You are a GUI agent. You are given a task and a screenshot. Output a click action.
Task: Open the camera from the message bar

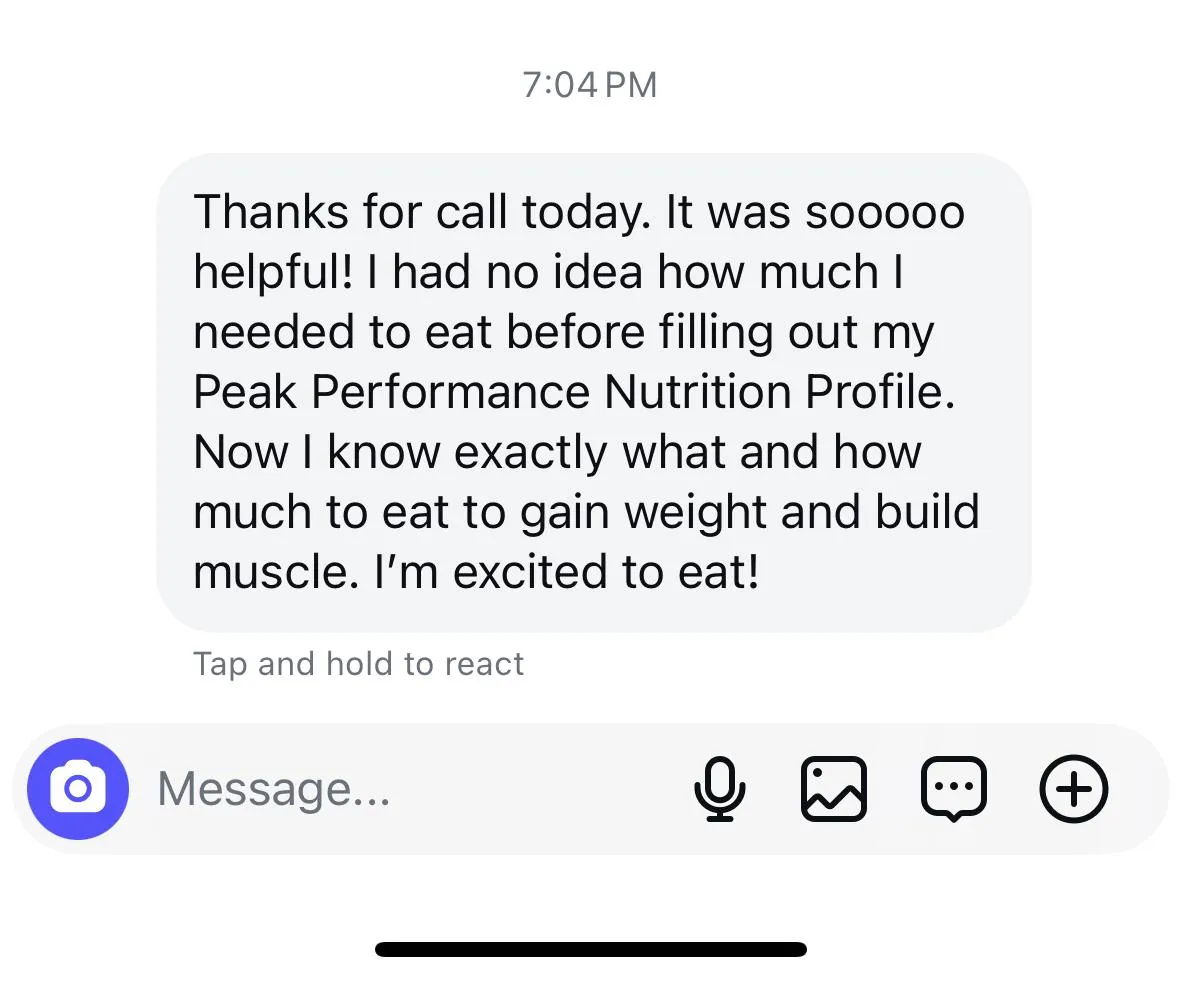click(x=78, y=789)
